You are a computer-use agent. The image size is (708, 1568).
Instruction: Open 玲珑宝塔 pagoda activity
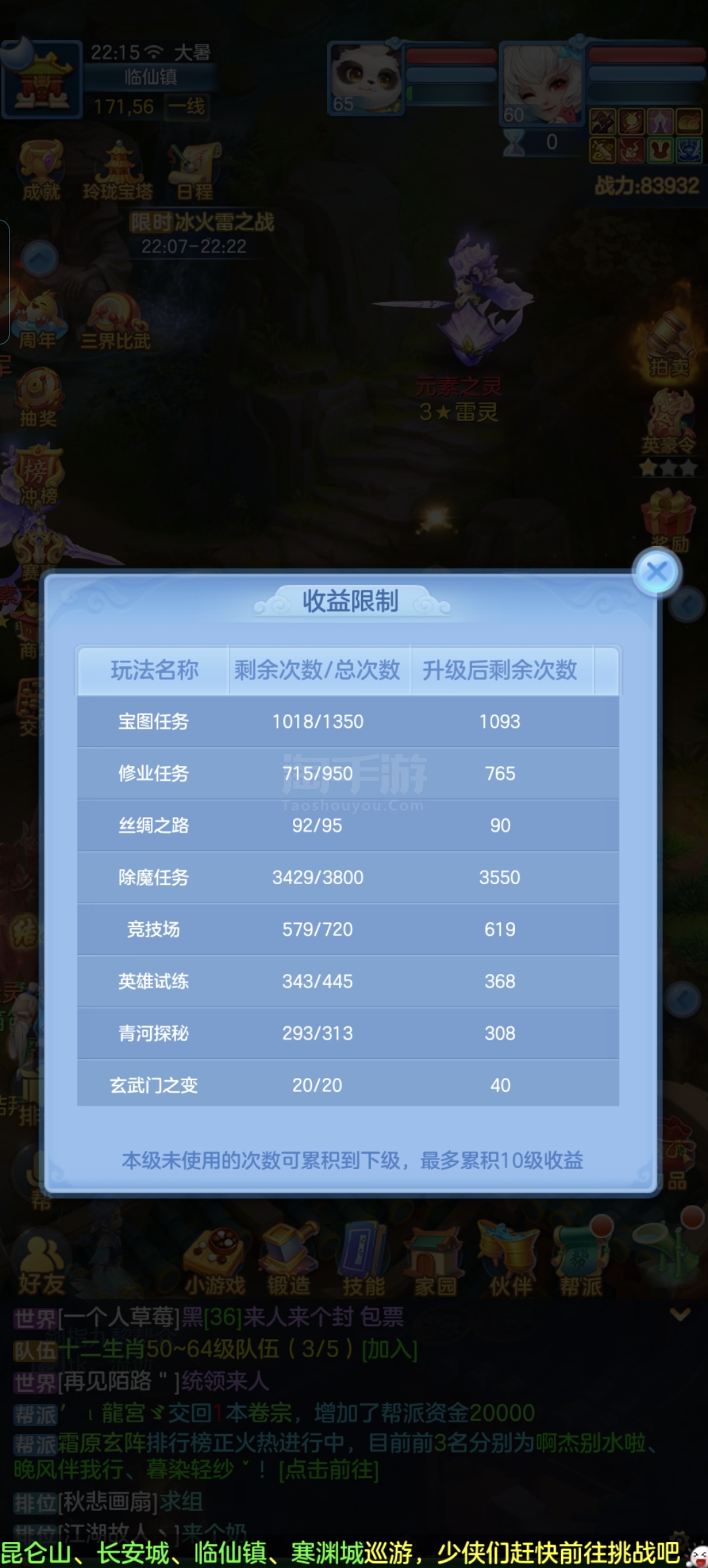118,171
